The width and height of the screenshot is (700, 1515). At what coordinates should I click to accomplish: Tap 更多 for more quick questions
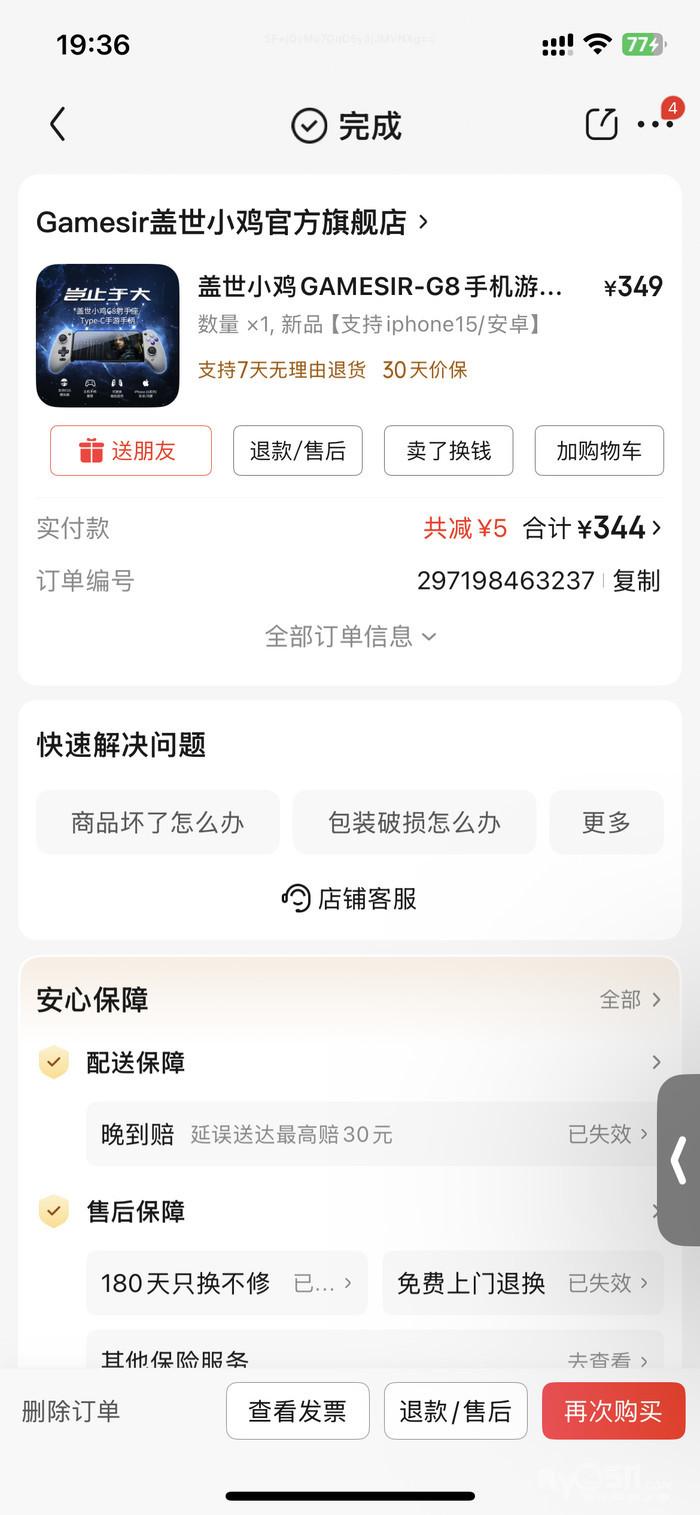[606, 823]
